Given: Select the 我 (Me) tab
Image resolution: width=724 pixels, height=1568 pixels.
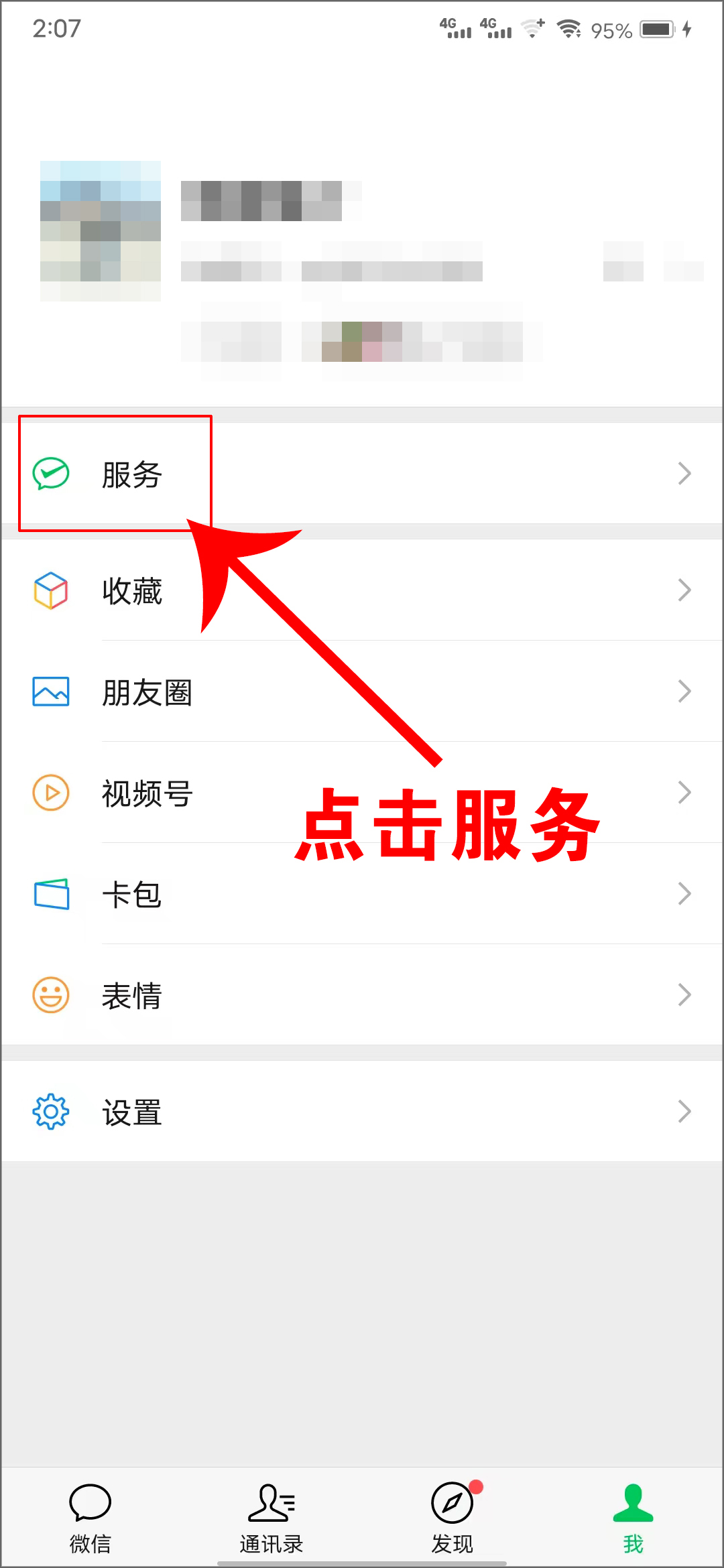Looking at the screenshot, I should click(x=633, y=1517).
